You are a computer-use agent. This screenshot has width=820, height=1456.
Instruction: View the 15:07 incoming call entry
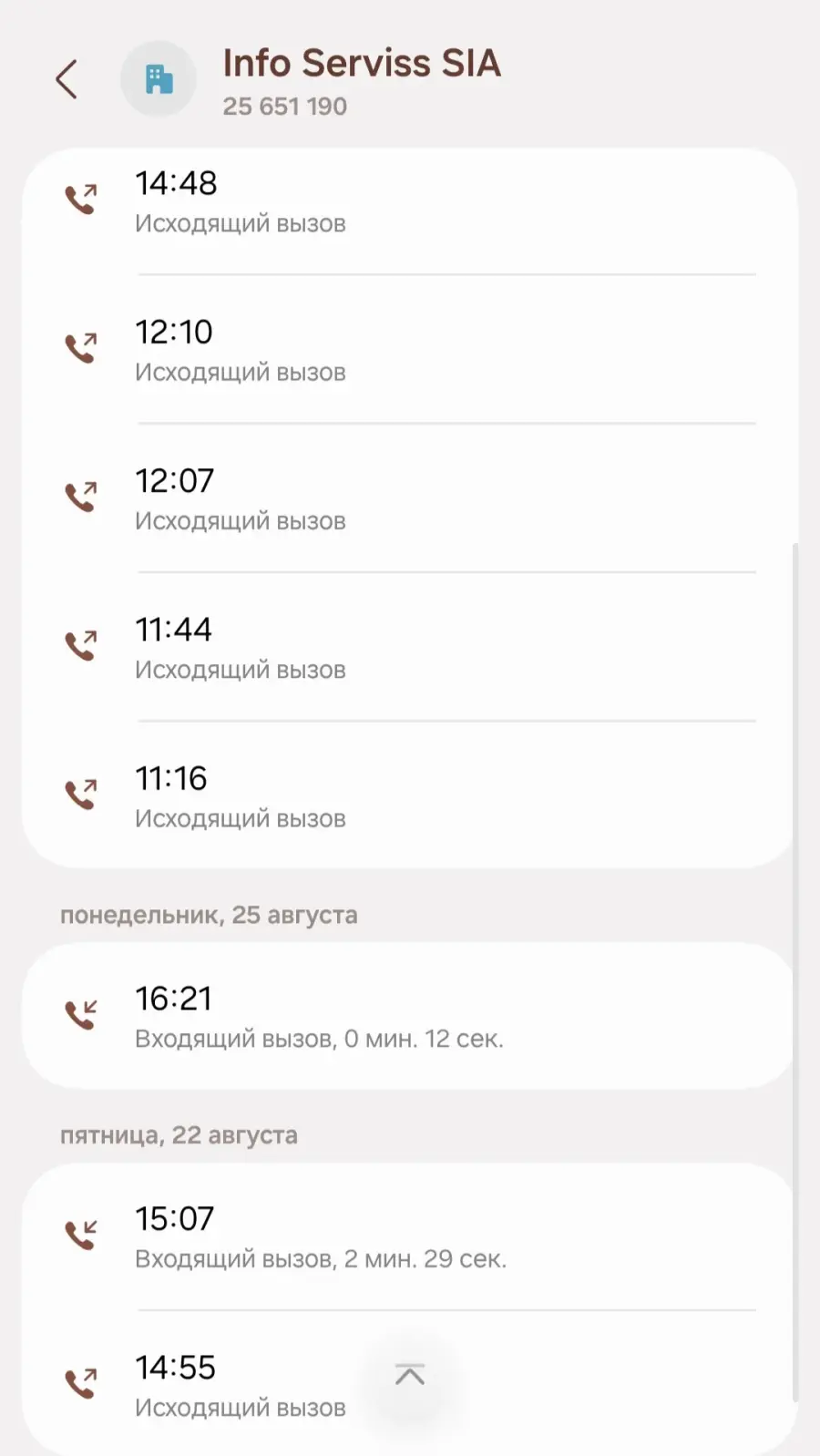pyautogui.click(x=410, y=1237)
